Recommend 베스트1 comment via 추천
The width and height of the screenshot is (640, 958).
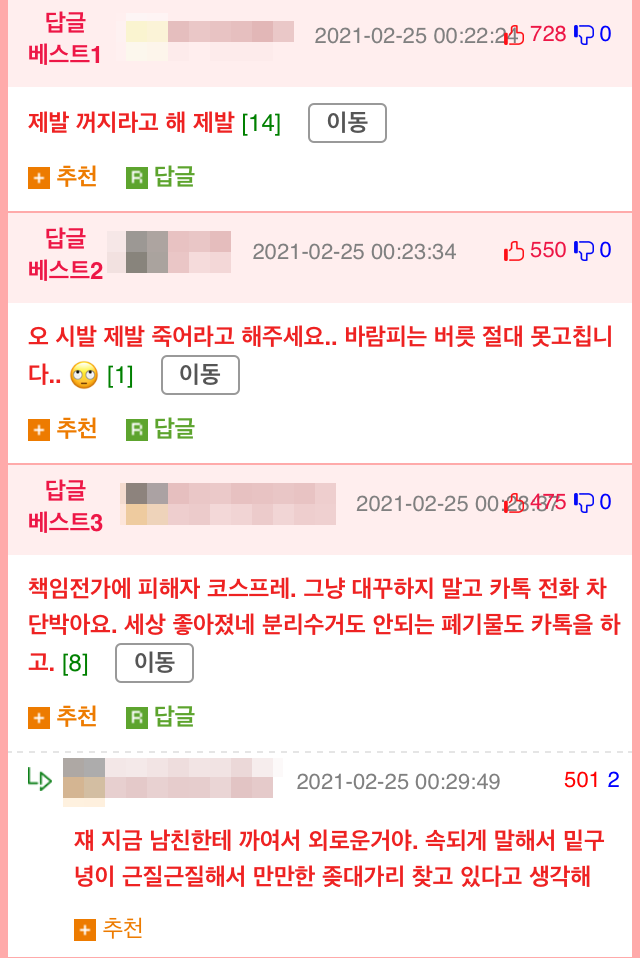click(63, 177)
